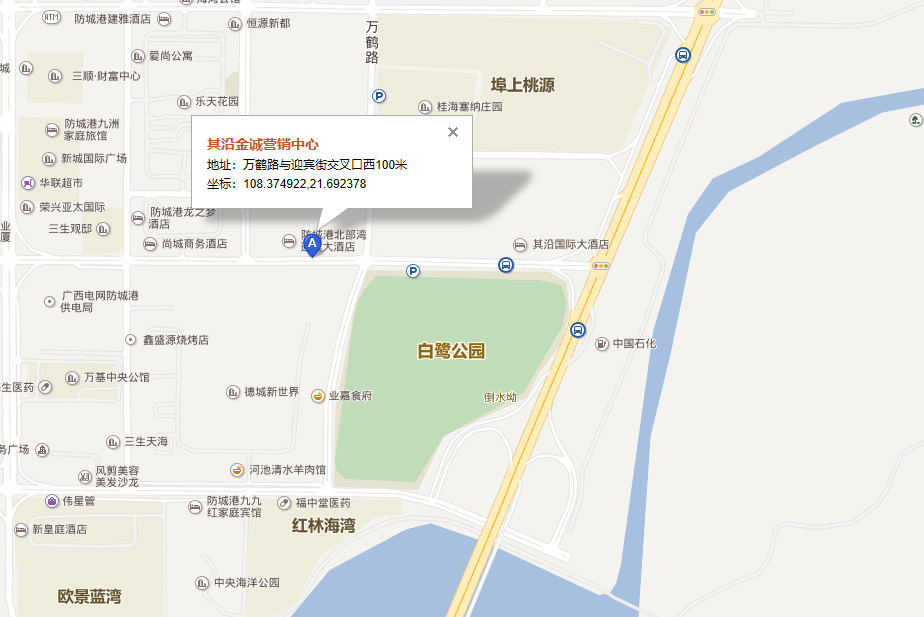Open the 防城港九洲家庭旅馆 hotel marker
Screen dimensions: 924x617
(52, 129)
